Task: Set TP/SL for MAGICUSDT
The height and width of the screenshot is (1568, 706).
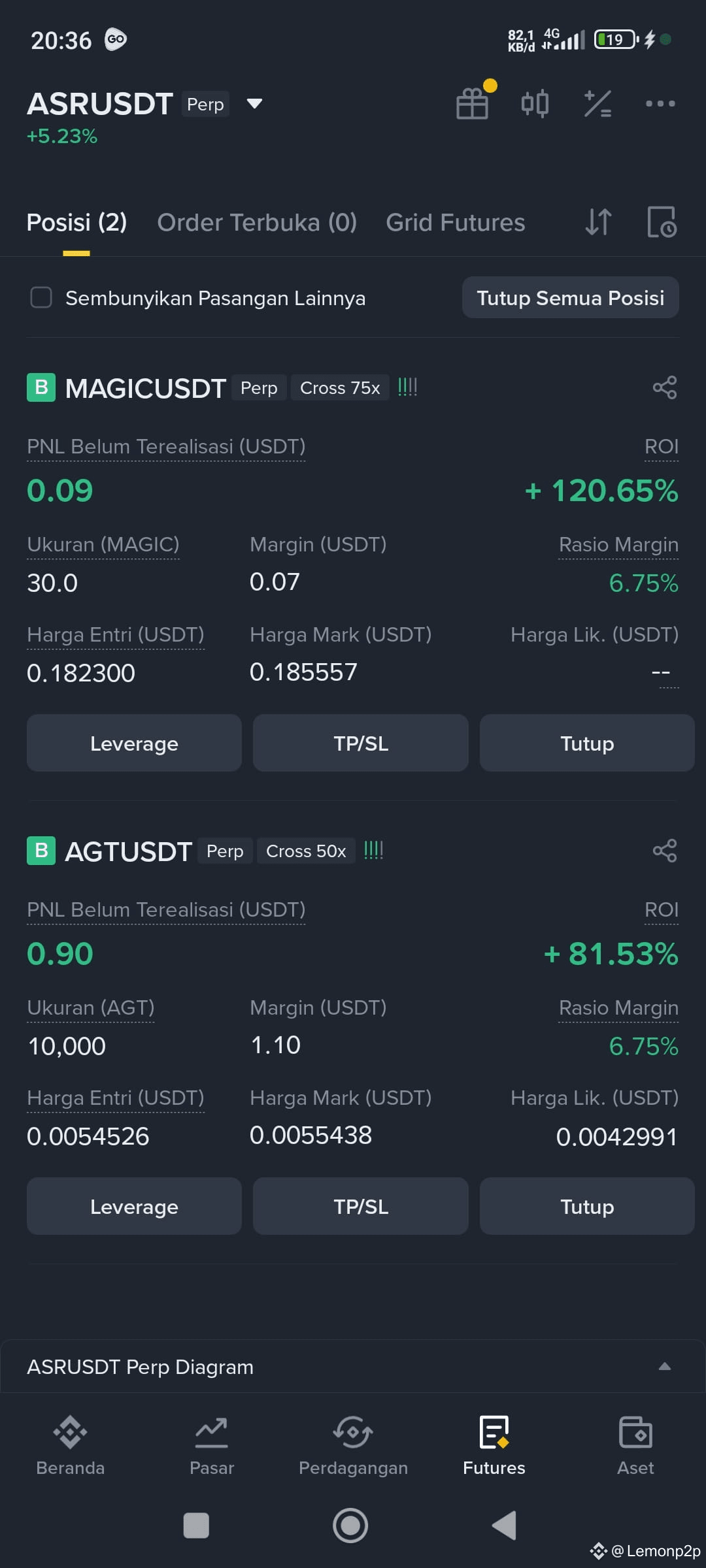Action: (x=361, y=743)
